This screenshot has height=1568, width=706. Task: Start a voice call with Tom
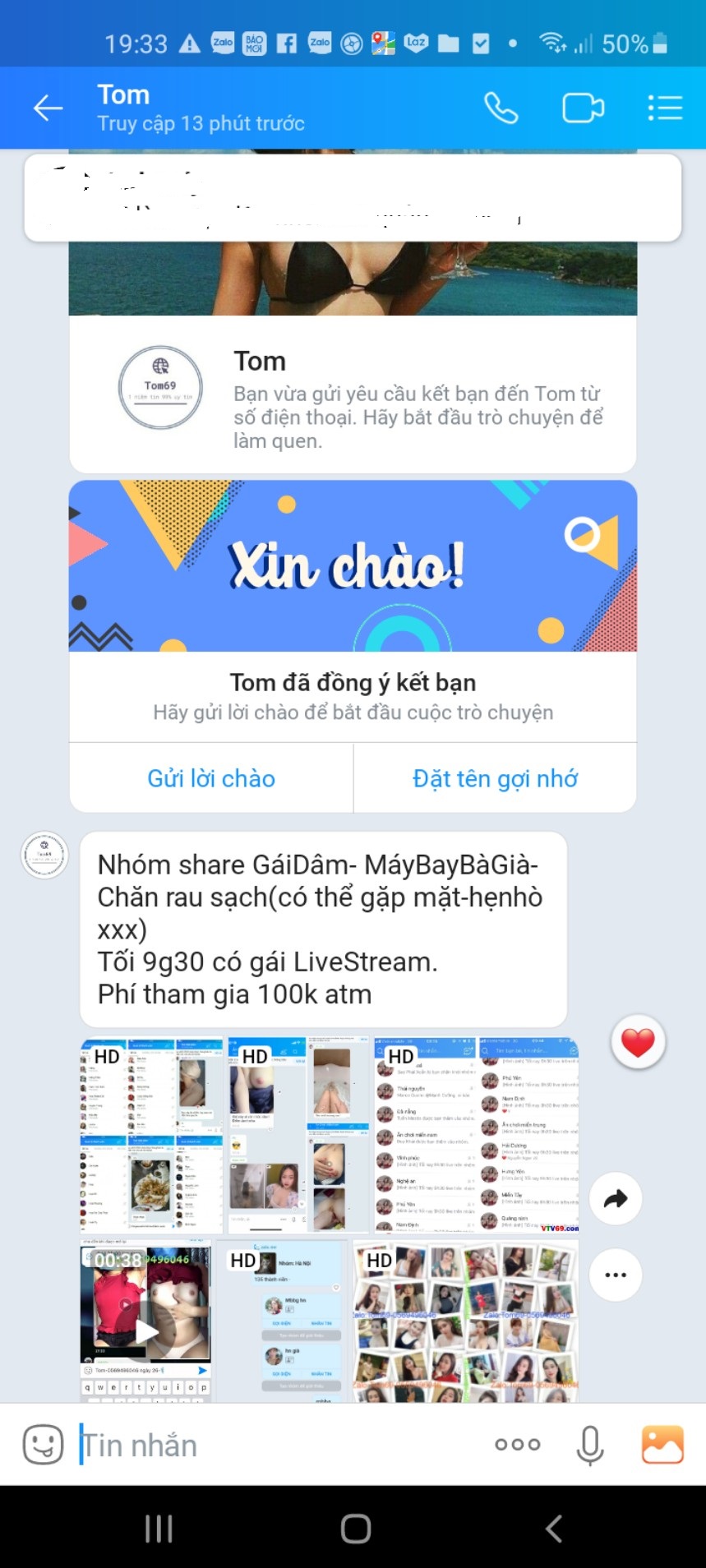click(x=501, y=108)
